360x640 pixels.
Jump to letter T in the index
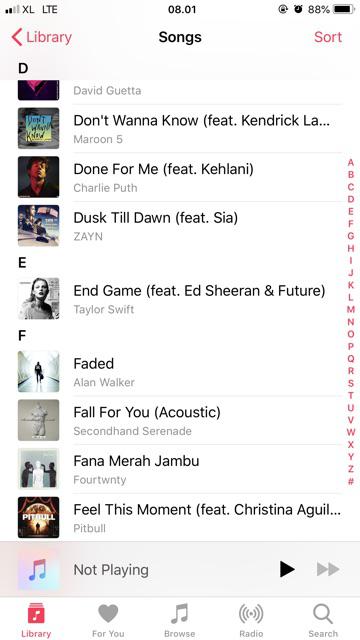click(x=351, y=396)
